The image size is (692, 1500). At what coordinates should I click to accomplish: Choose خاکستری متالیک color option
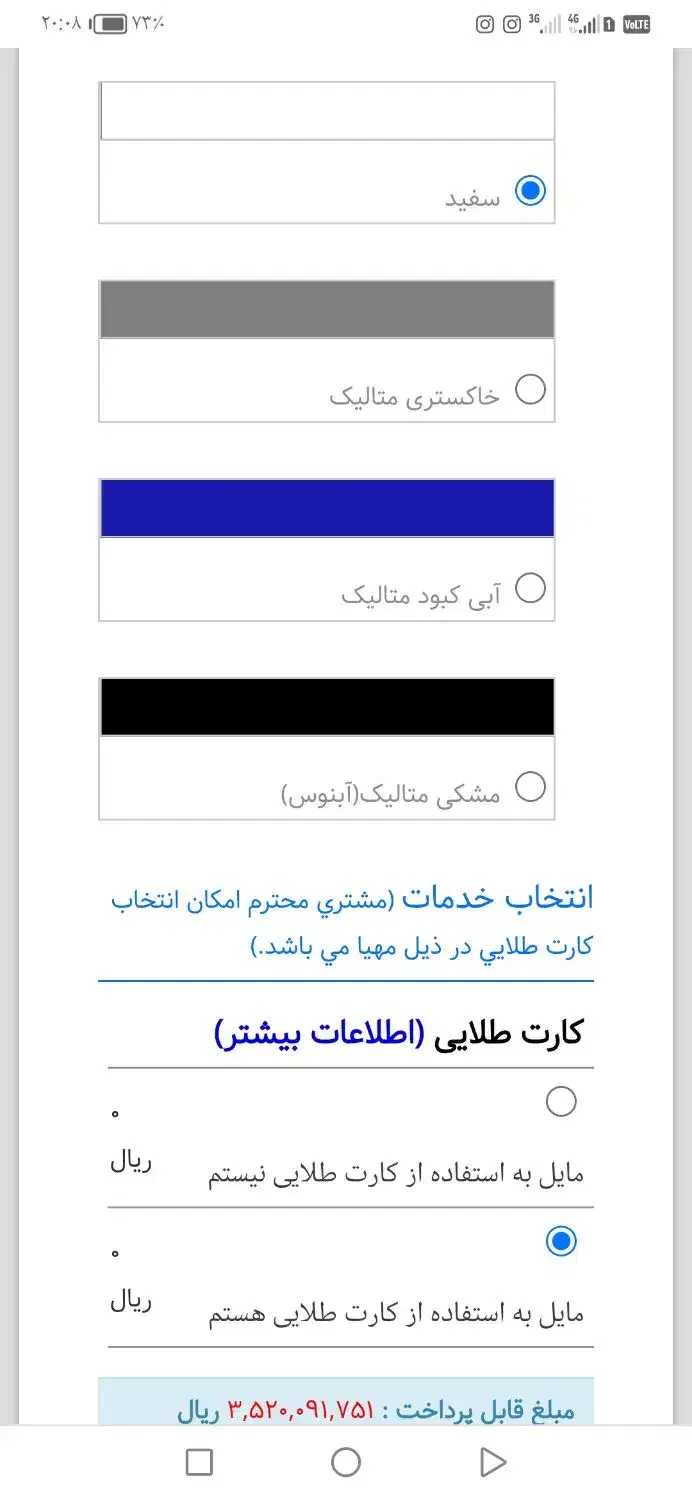530,389
